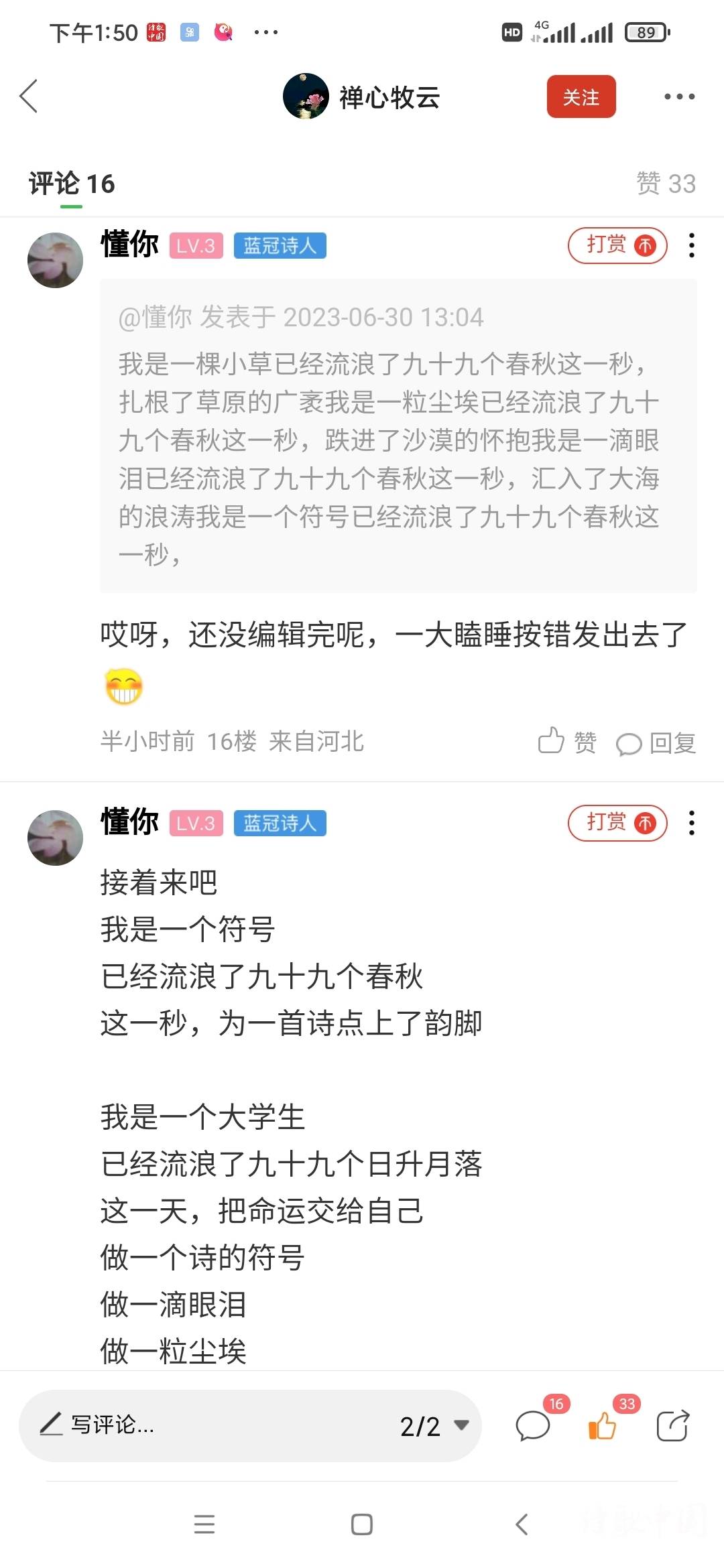Go to the system home screen
This screenshot has height=1568, width=724.
pyautogui.click(x=362, y=1524)
